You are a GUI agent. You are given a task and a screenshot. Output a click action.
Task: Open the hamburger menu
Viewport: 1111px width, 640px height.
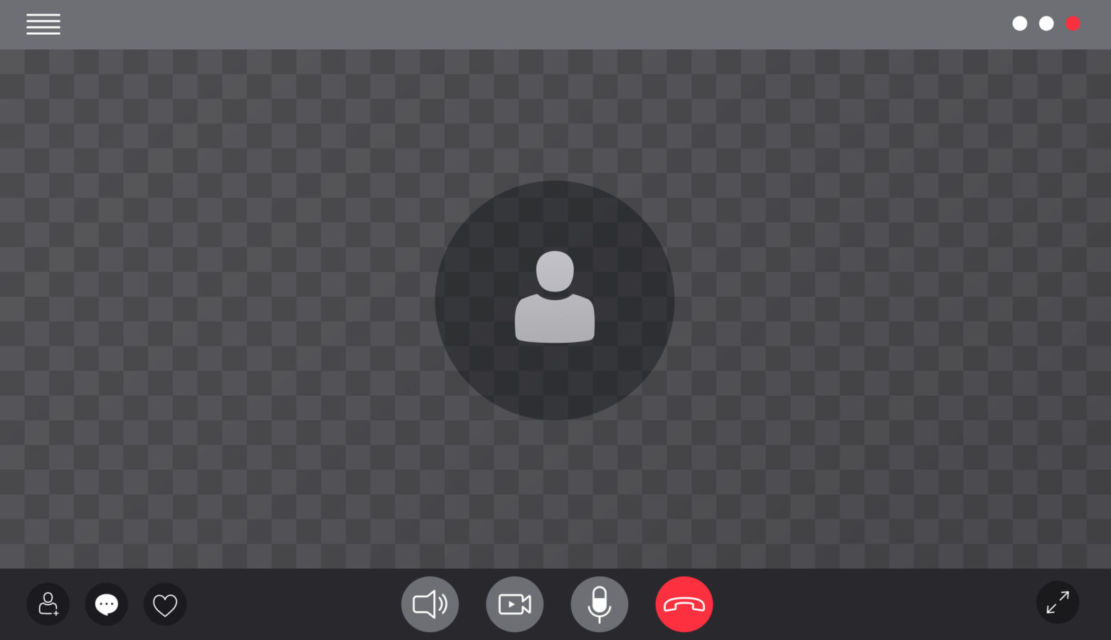pyautogui.click(x=43, y=25)
